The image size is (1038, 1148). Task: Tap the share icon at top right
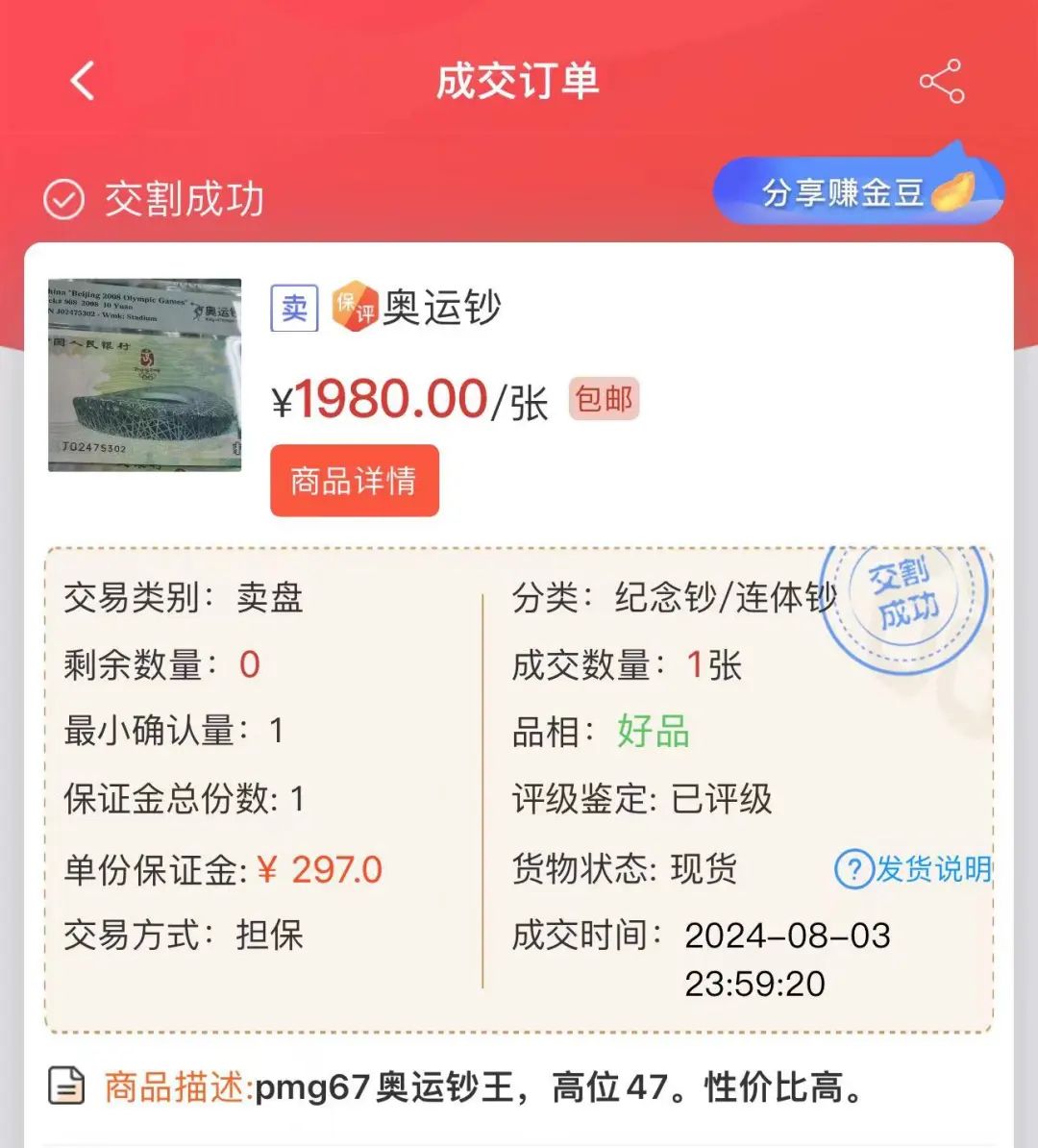click(942, 81)
